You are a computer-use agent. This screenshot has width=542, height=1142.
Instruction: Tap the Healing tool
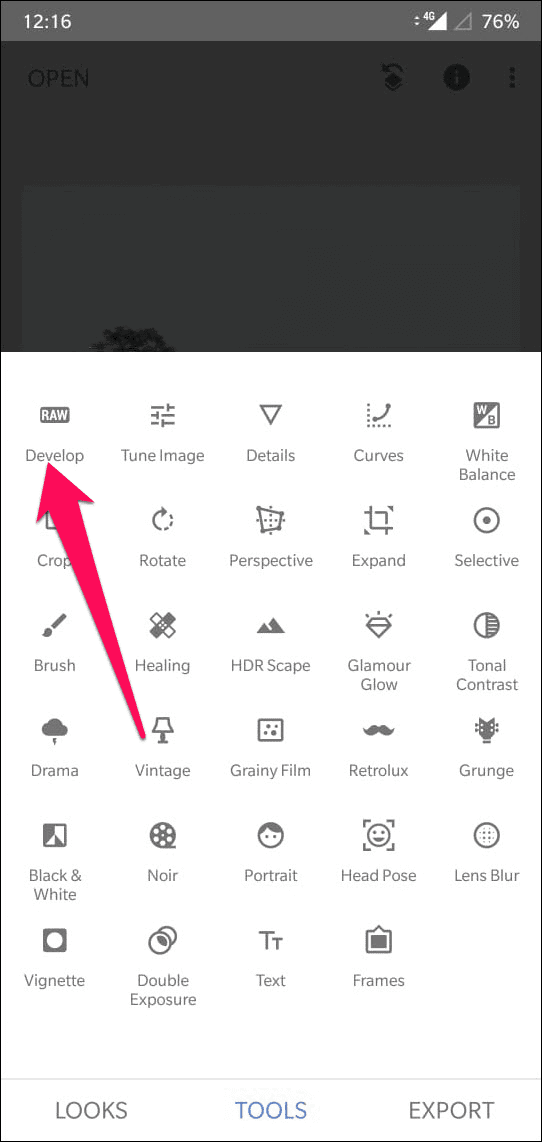coord(162,643)
